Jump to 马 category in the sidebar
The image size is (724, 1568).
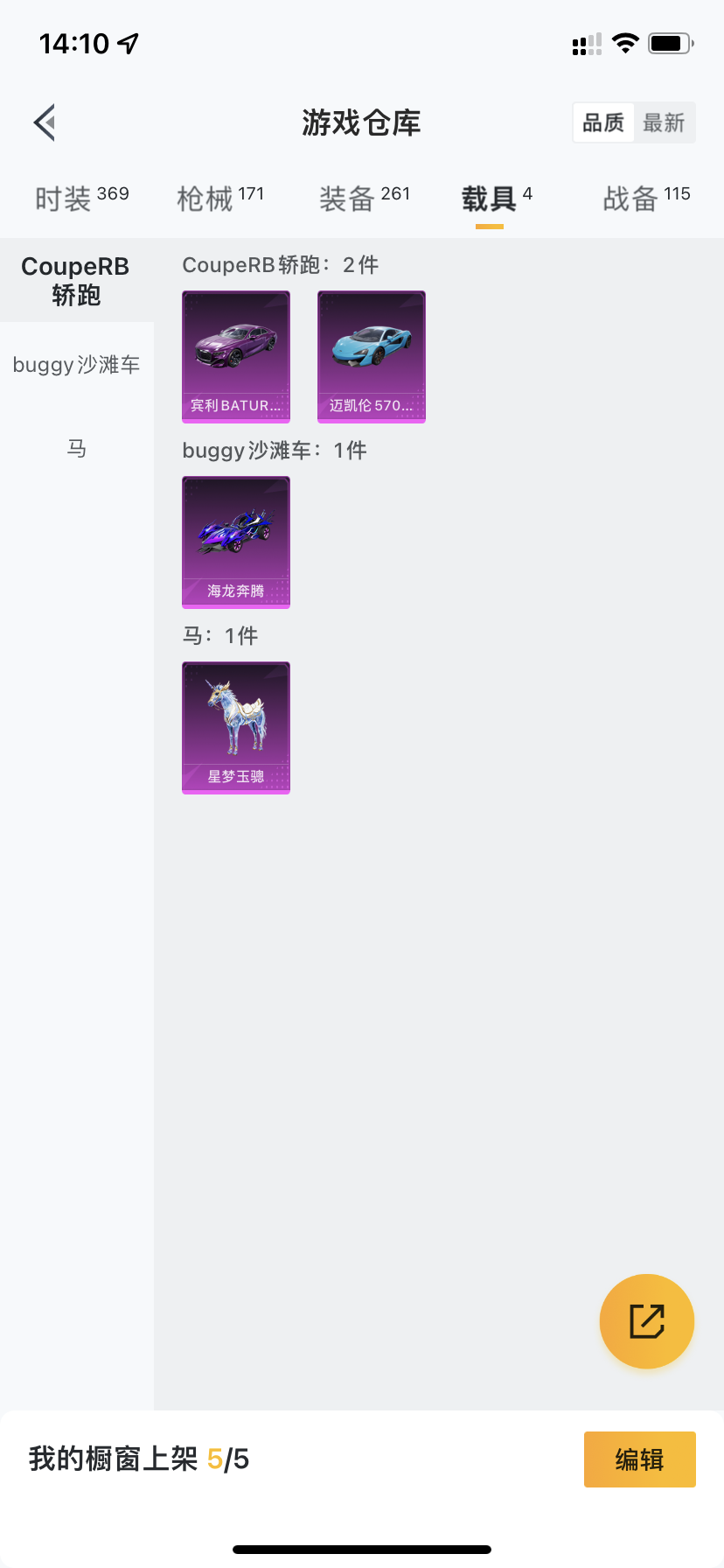76,449
